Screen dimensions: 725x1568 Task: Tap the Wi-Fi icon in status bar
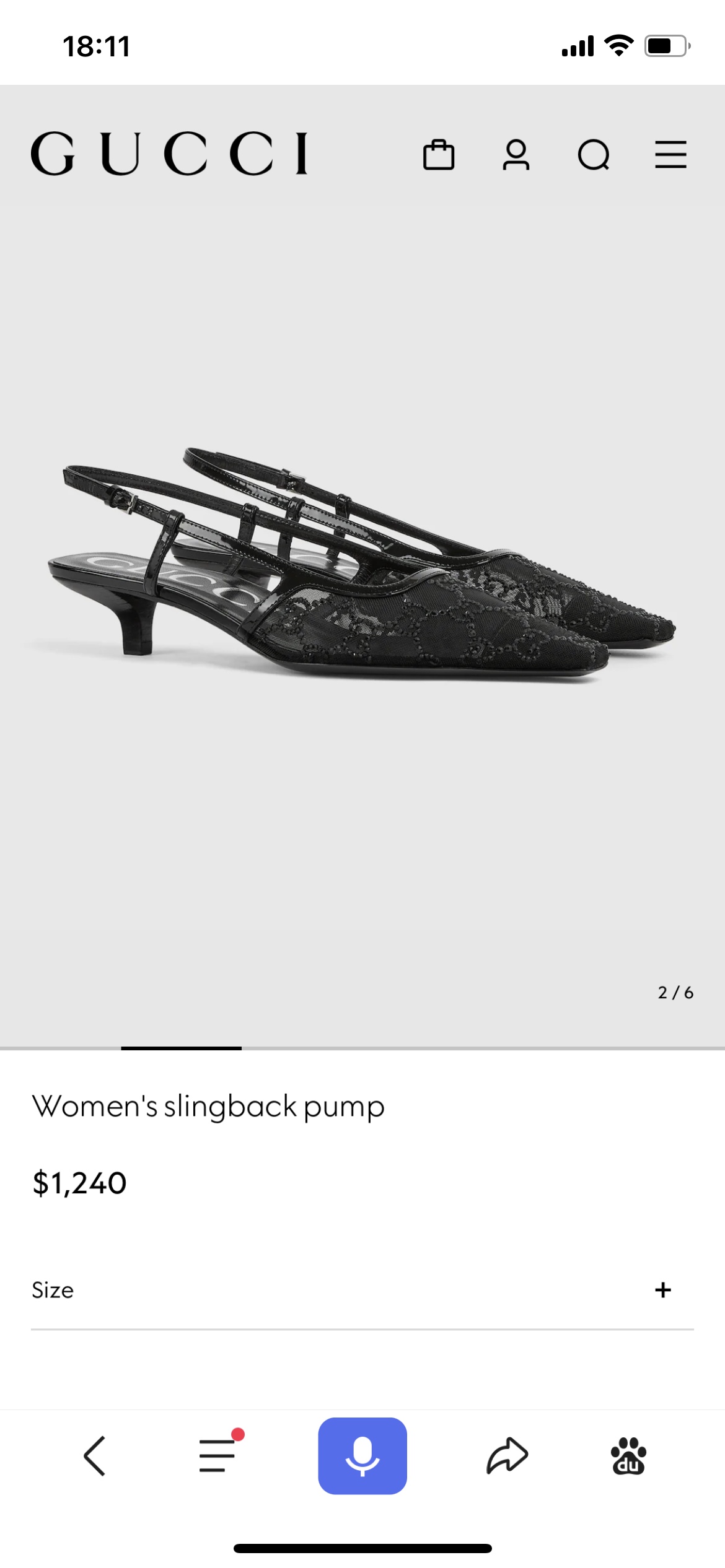[620, 45]
